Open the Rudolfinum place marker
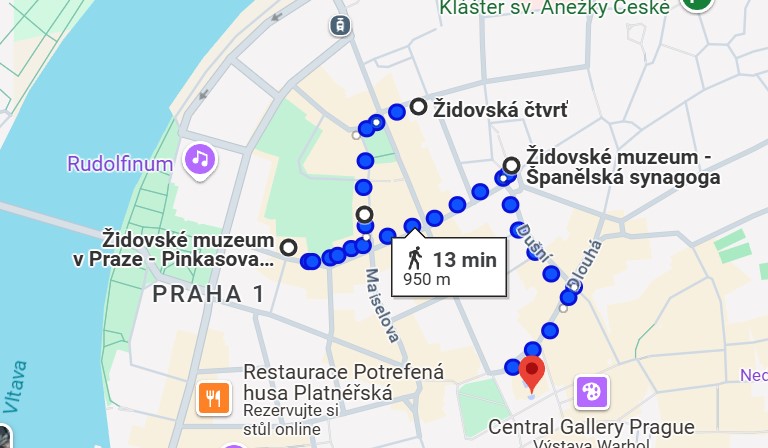The height and width of the screenshot is (448, 768). pyautogui.click(x=201, y=159)
